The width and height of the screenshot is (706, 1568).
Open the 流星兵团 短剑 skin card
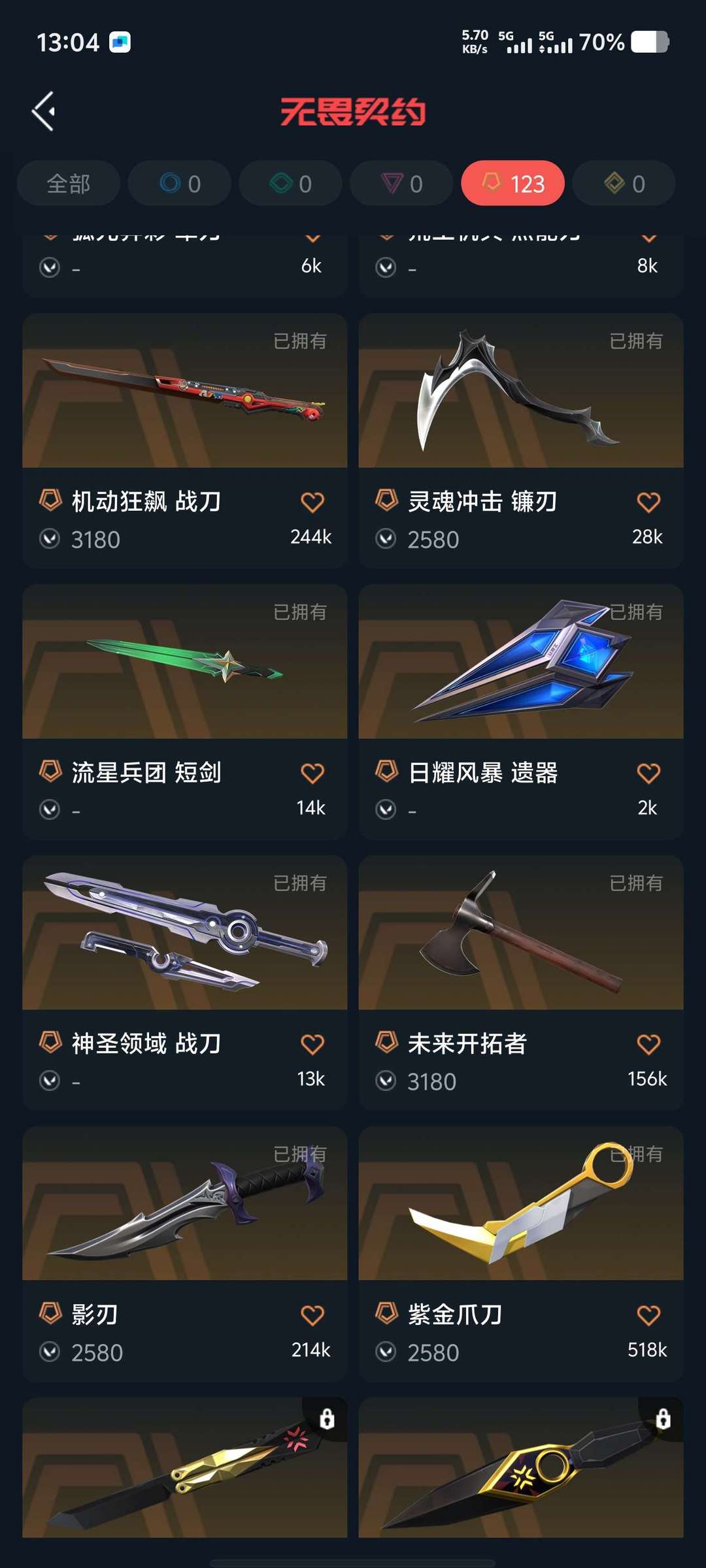point(184,712)
